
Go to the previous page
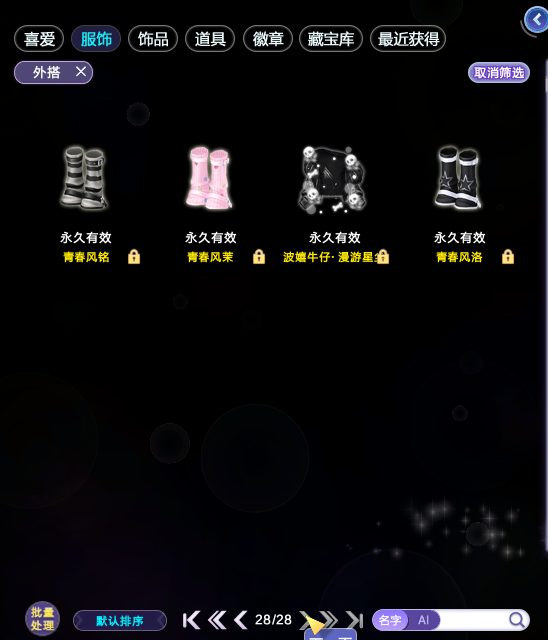click(x=240, y=620)
